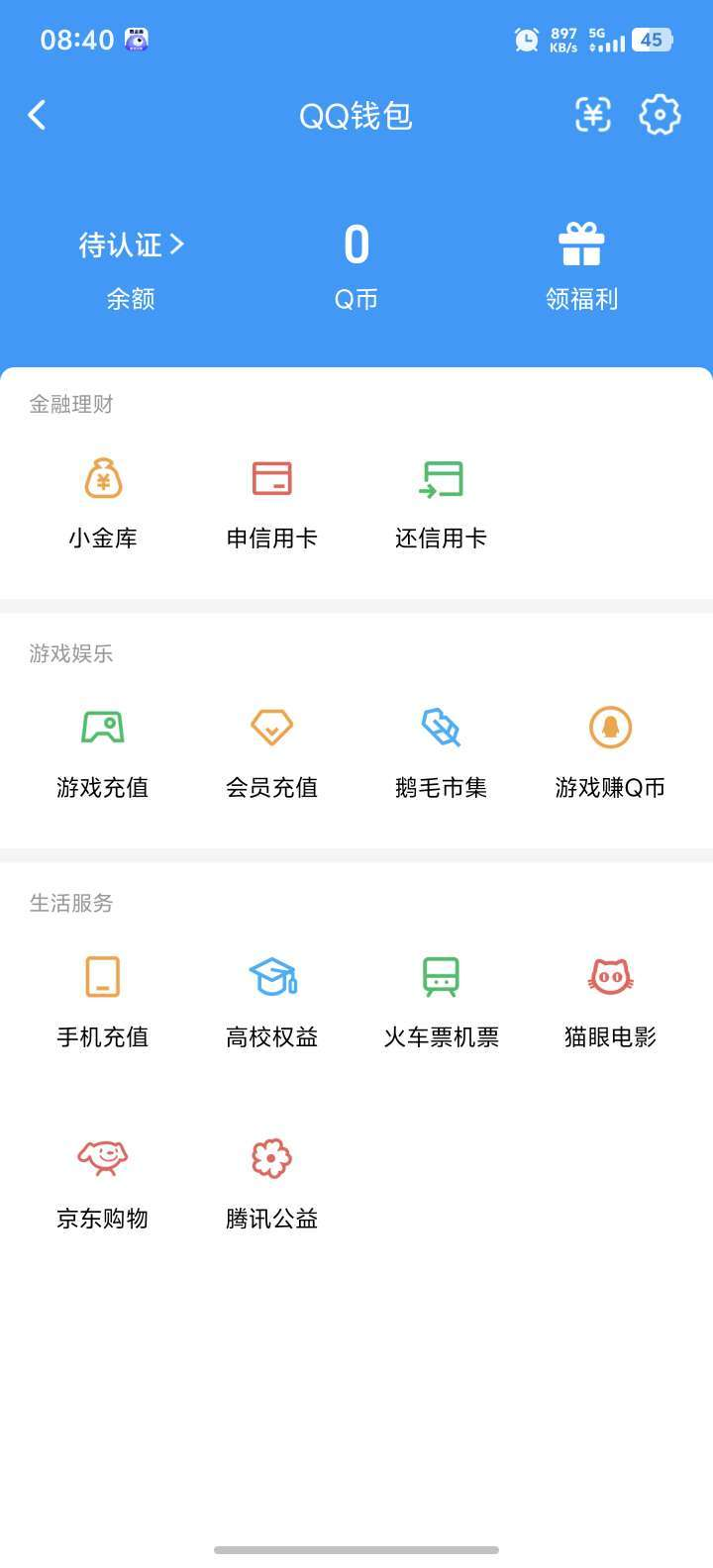Image resolution: width=713 pixels, height=1568 pixels.
Task: Select the 申信用卡 credit card icon
Action: tap(271, 478)
